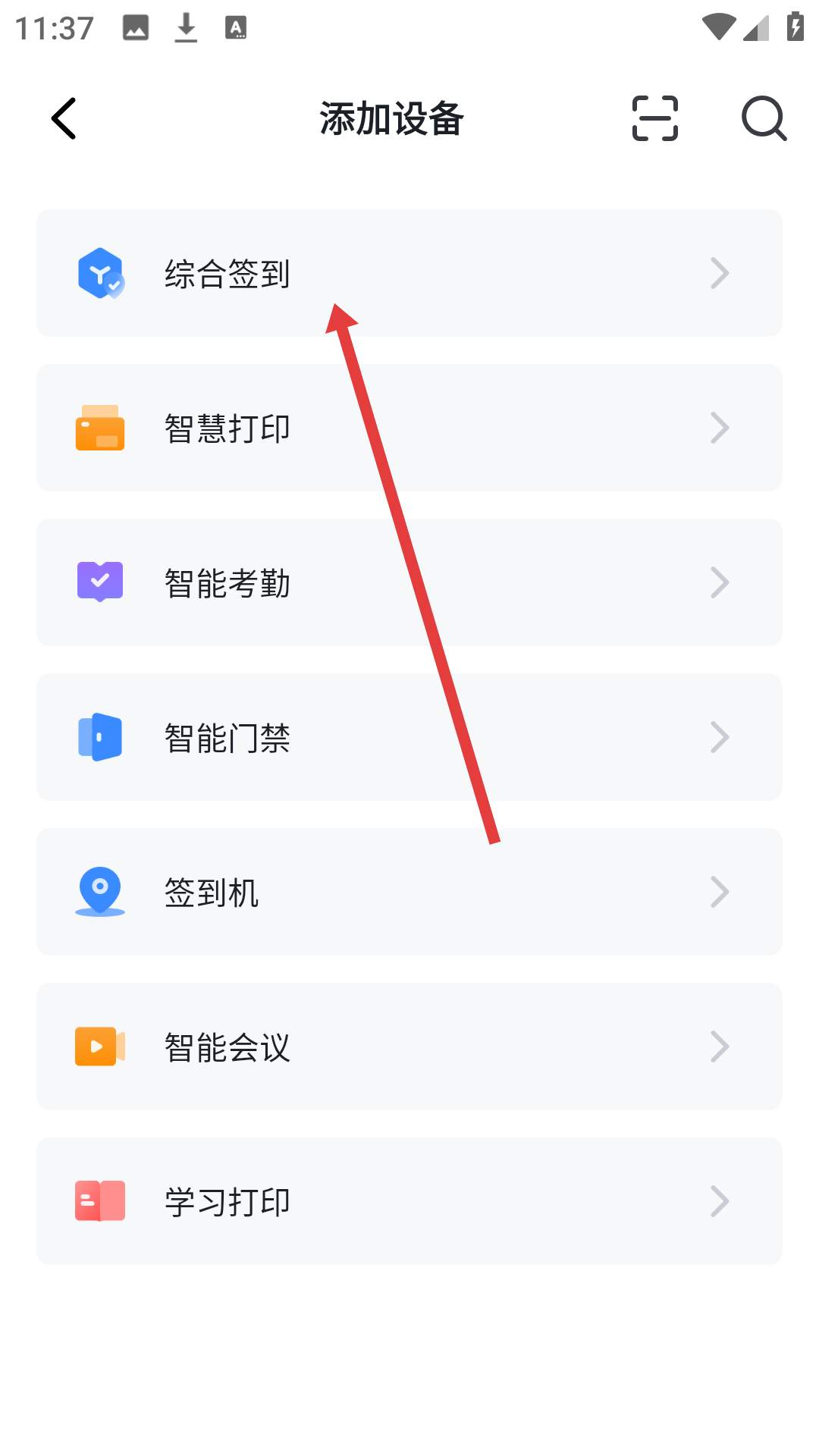Viewport: 819px width, 1456px height.
Task: Choose 智能门禁 device category
Action: 409,738
